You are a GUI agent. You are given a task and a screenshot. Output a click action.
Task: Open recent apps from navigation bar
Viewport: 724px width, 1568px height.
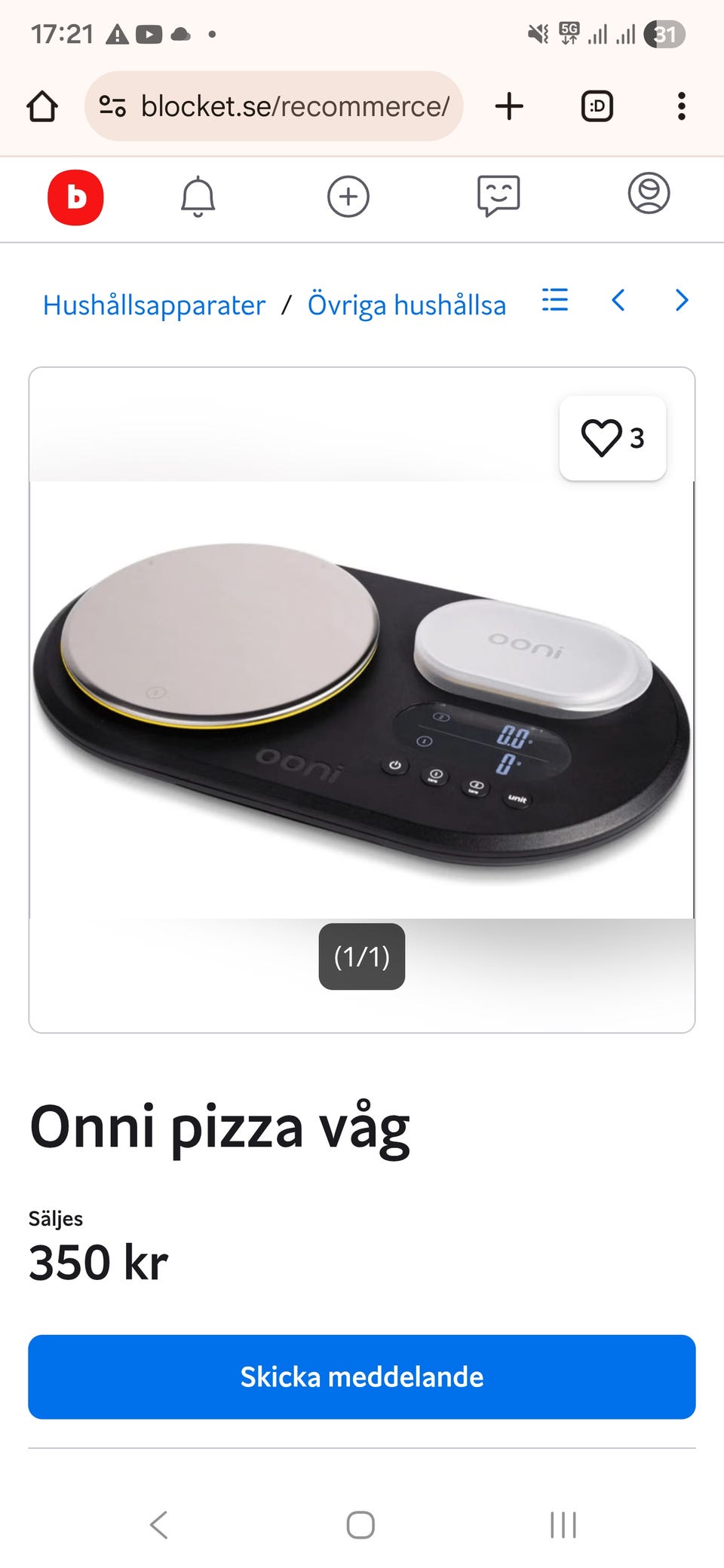coord(563,1525)
